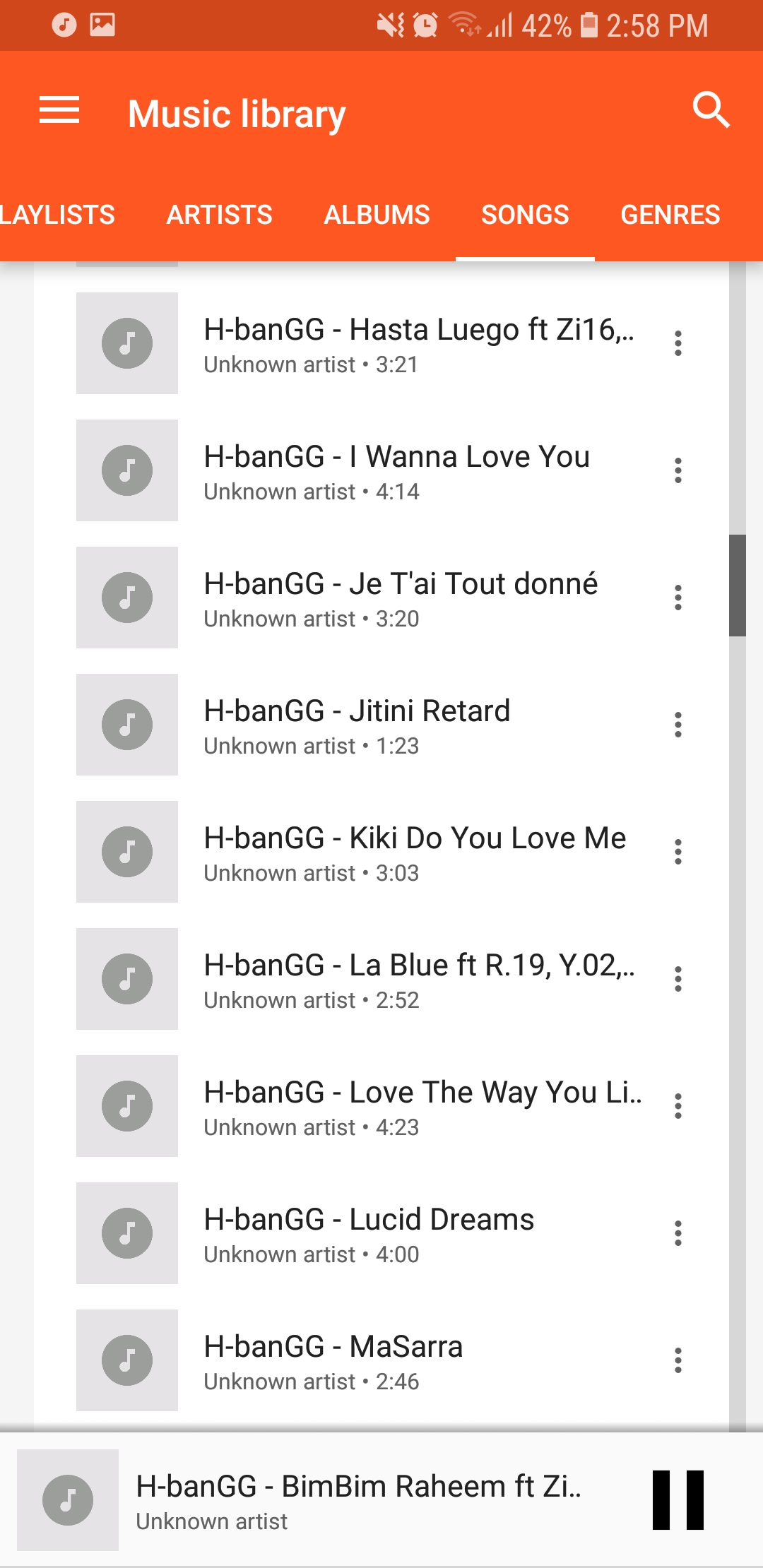
Task: Switch to the GENRES tab
Action: coord(670,214)
